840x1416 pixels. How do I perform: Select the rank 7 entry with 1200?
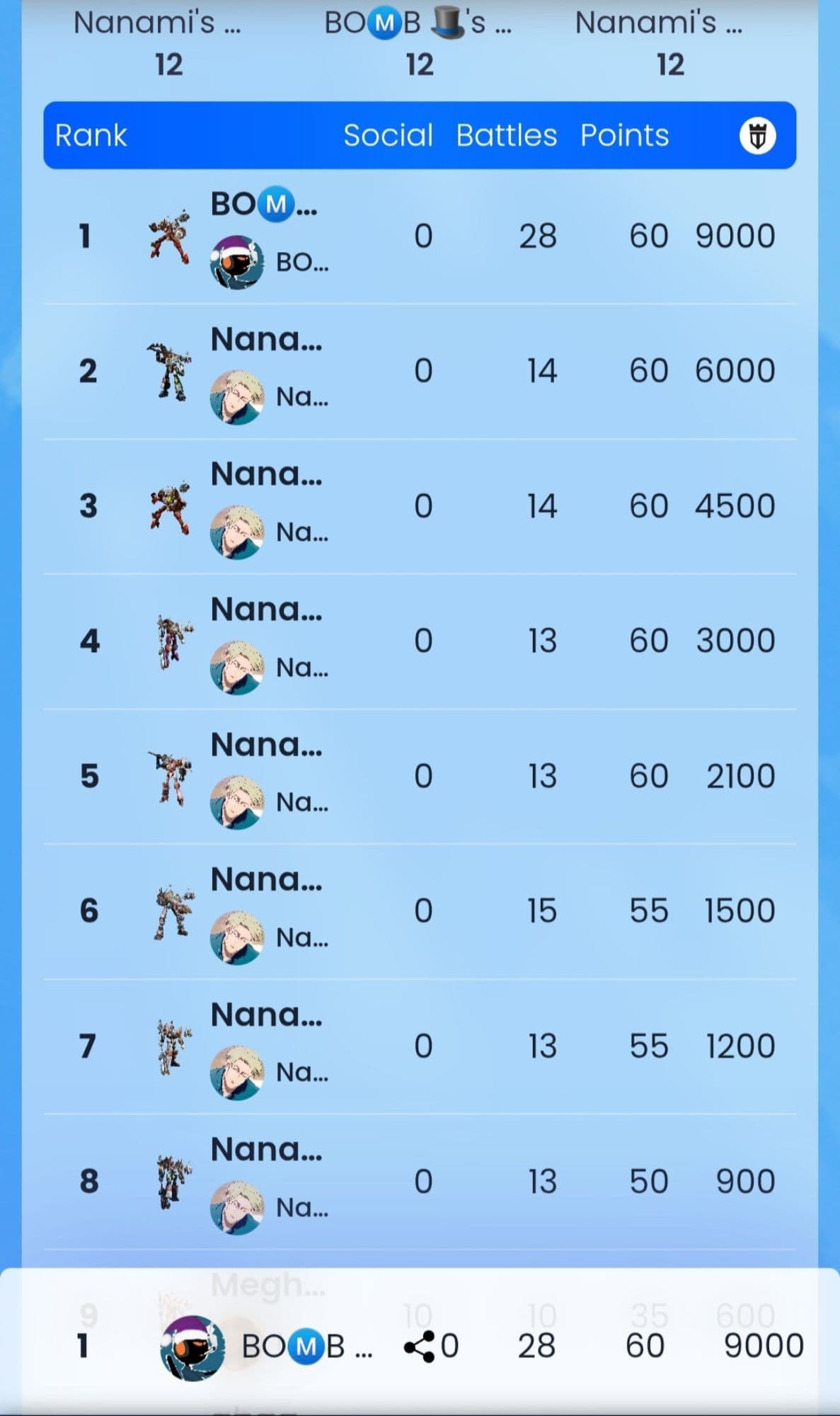point(420,1046)
